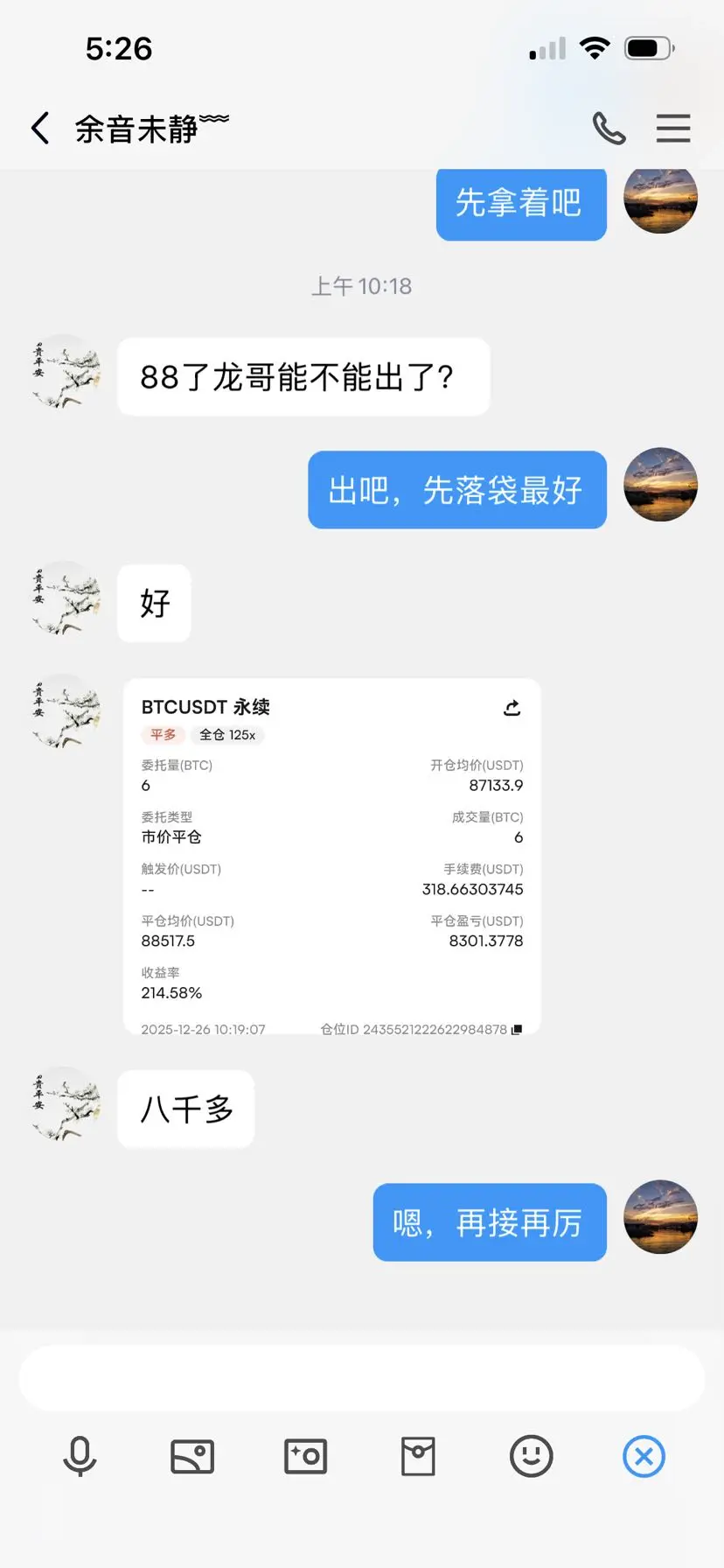Tap the back arrow to exit chat
The image size is (724, 1568).
[x=38, y=128]
